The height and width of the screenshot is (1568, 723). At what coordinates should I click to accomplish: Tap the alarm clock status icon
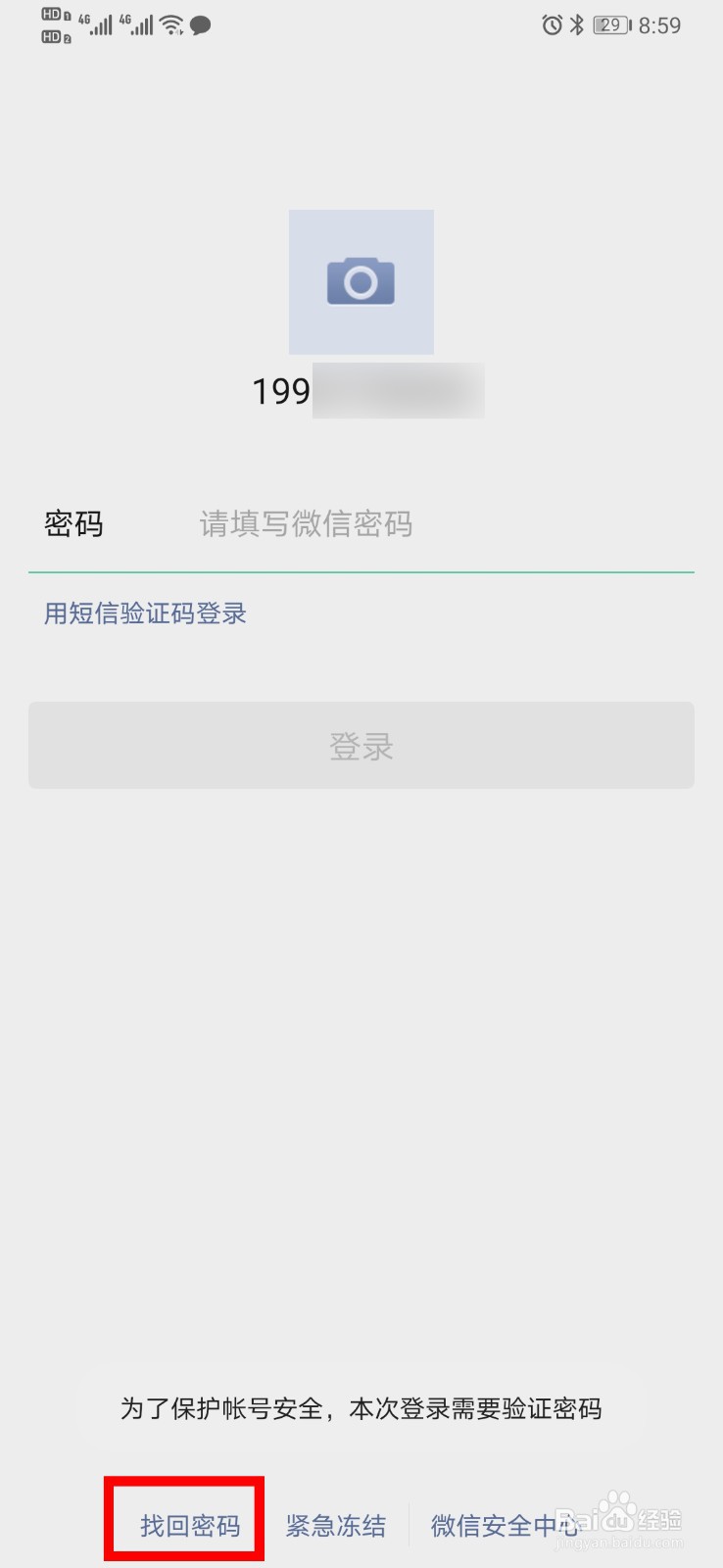pyautogui.click(x=552, y=24)
